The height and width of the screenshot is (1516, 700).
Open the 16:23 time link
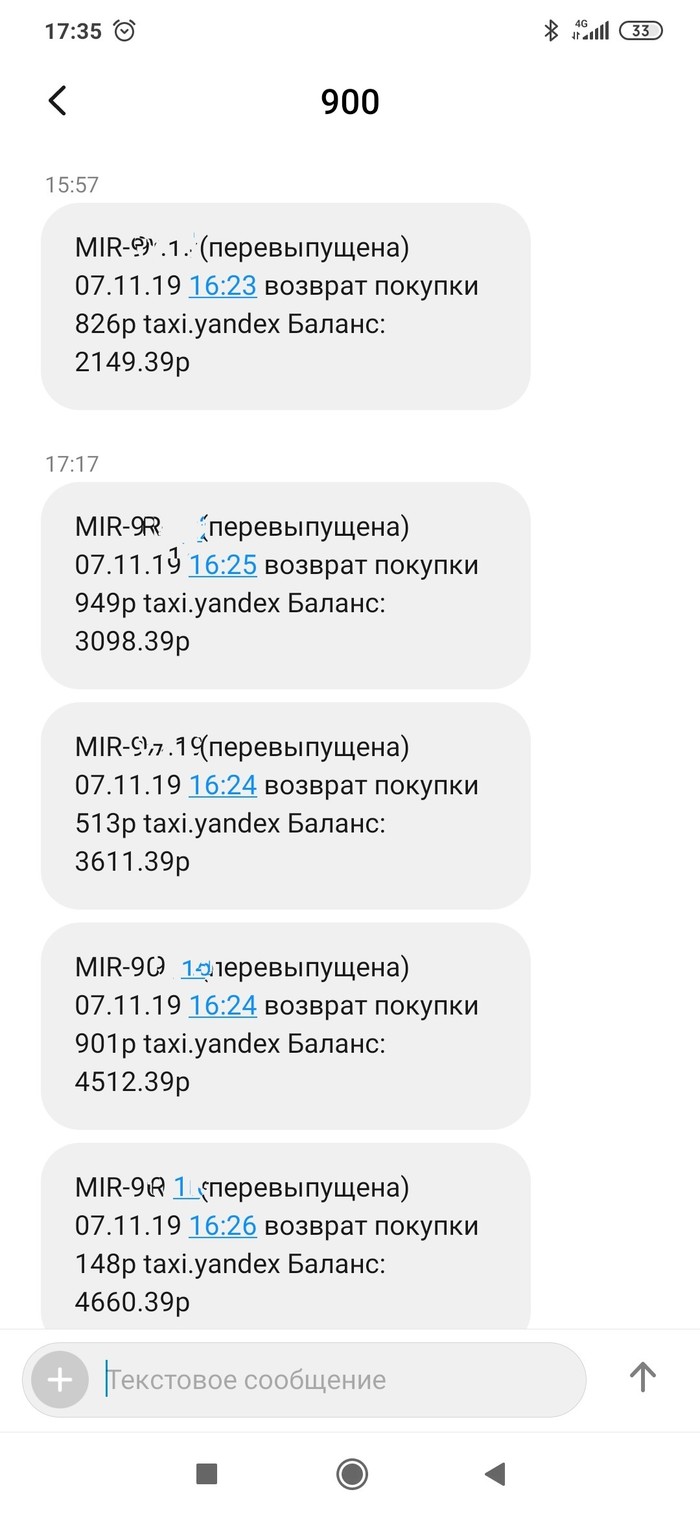pyautogui.click(x=222, y=286)
